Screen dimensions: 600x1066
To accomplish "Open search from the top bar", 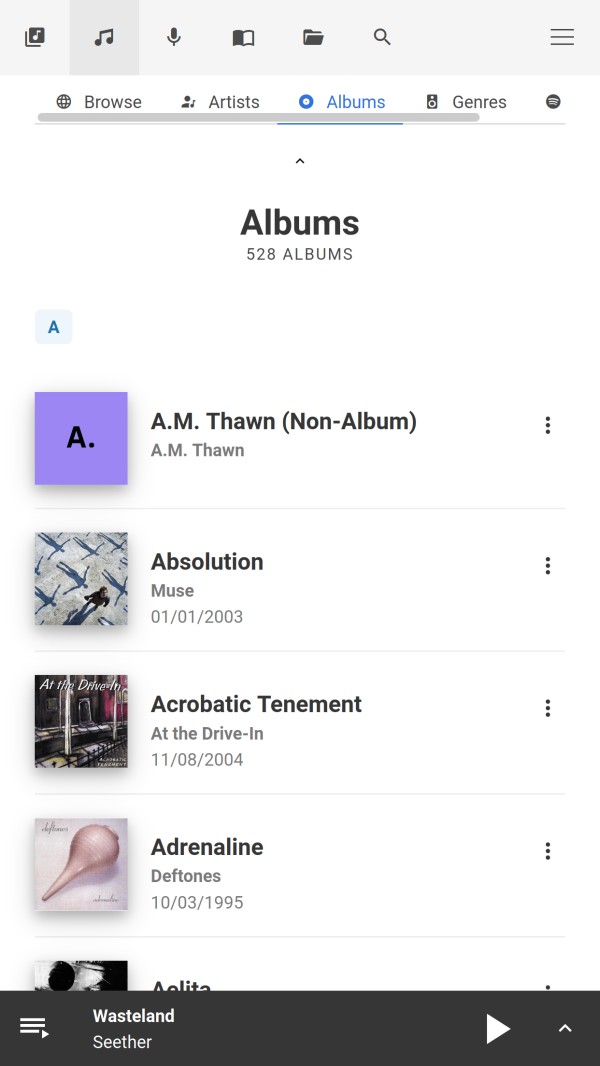I will point(382,37).
